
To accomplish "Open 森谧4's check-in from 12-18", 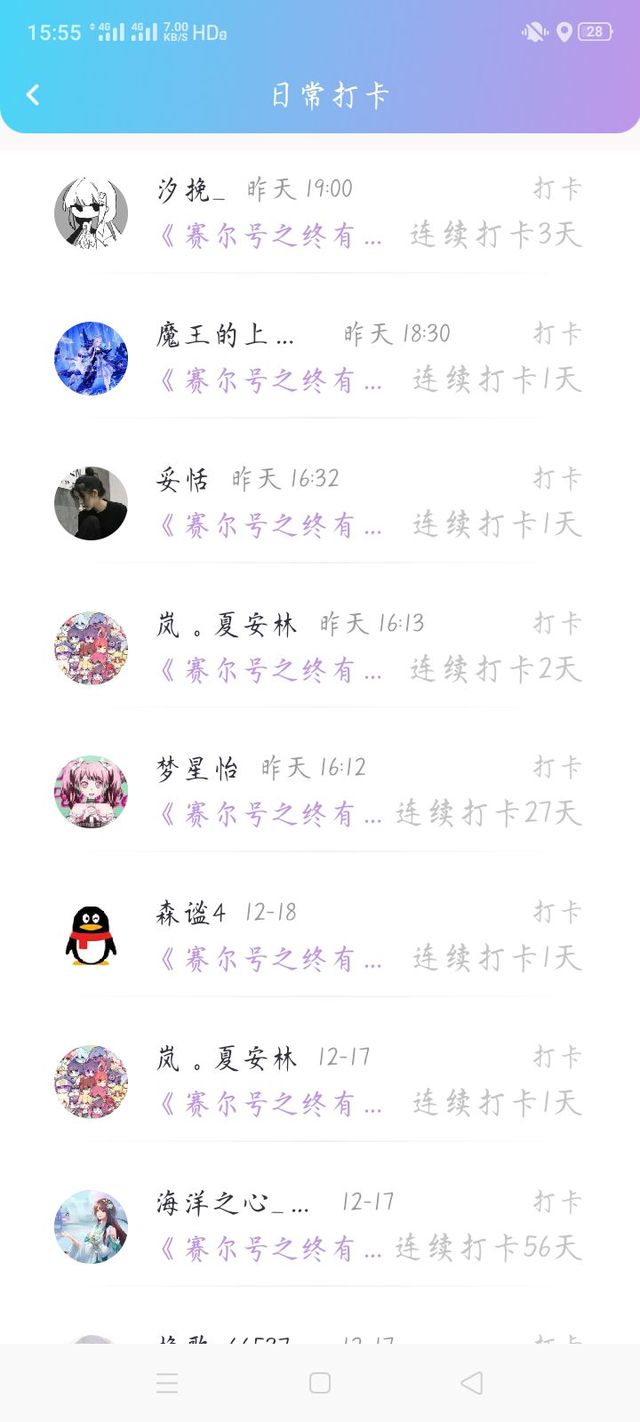I will coord(320,936).
